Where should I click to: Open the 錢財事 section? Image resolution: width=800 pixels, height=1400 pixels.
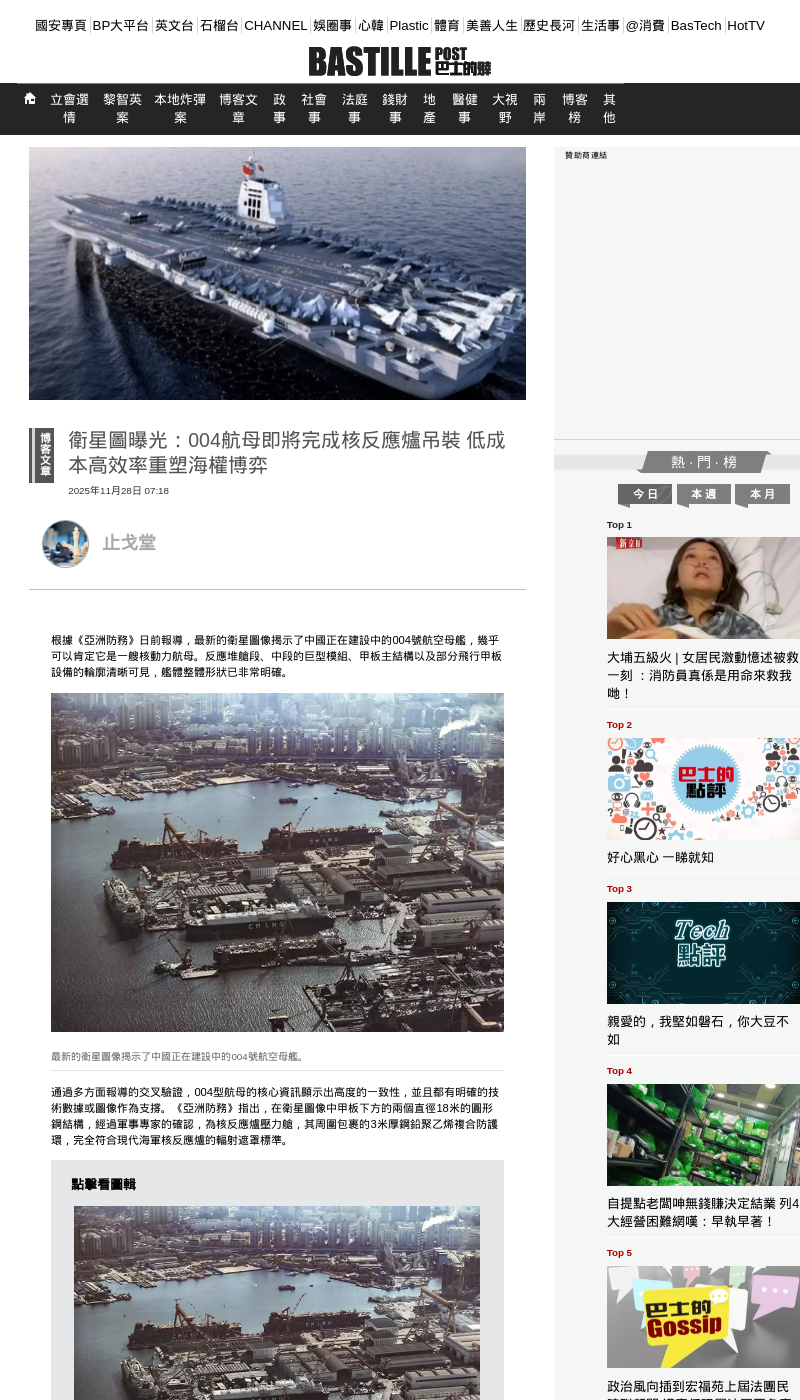[395, 108]
